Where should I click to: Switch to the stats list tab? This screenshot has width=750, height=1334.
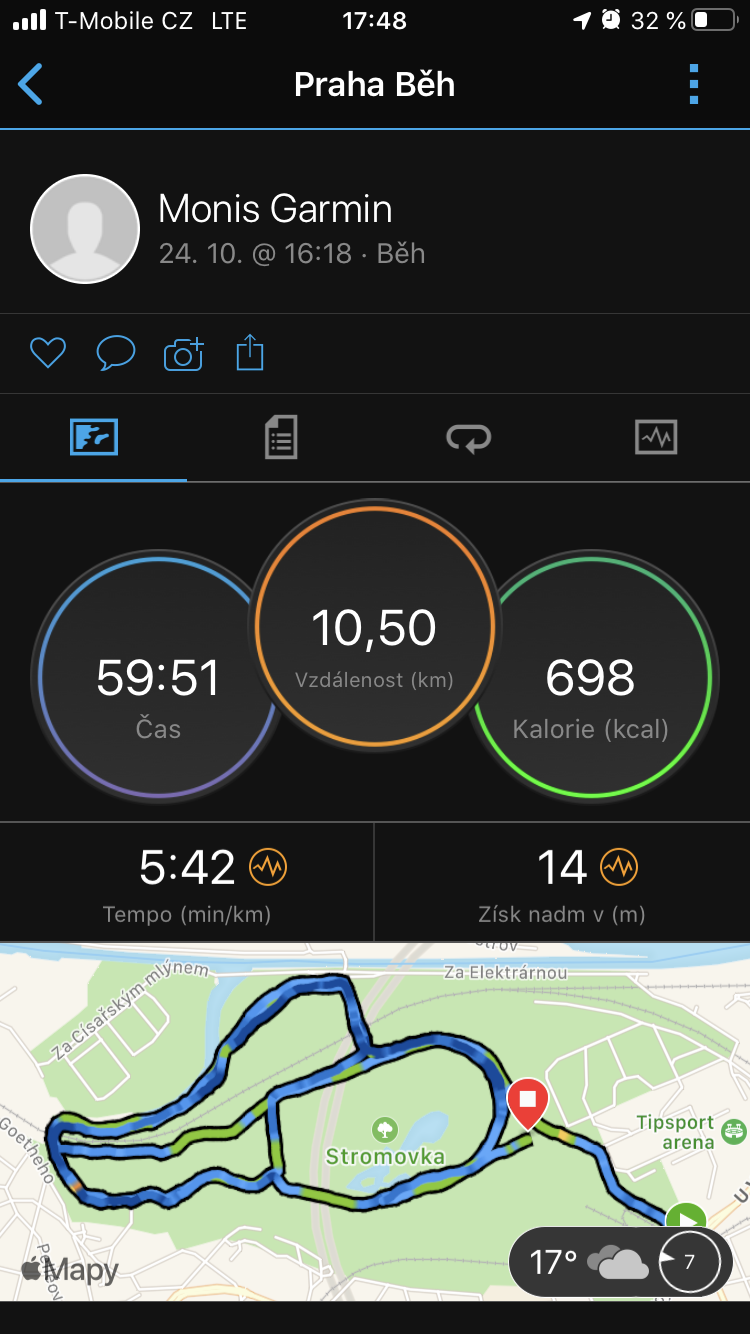click(x=281, y=438)
